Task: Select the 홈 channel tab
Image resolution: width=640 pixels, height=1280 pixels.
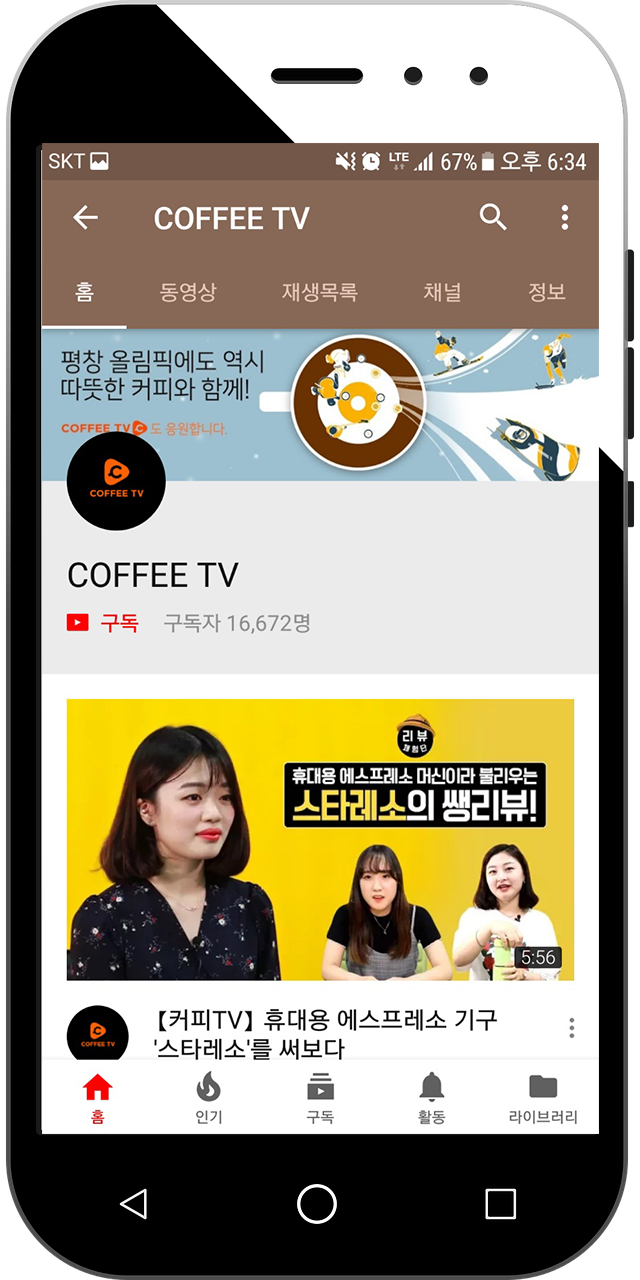Action: point(85,292)
